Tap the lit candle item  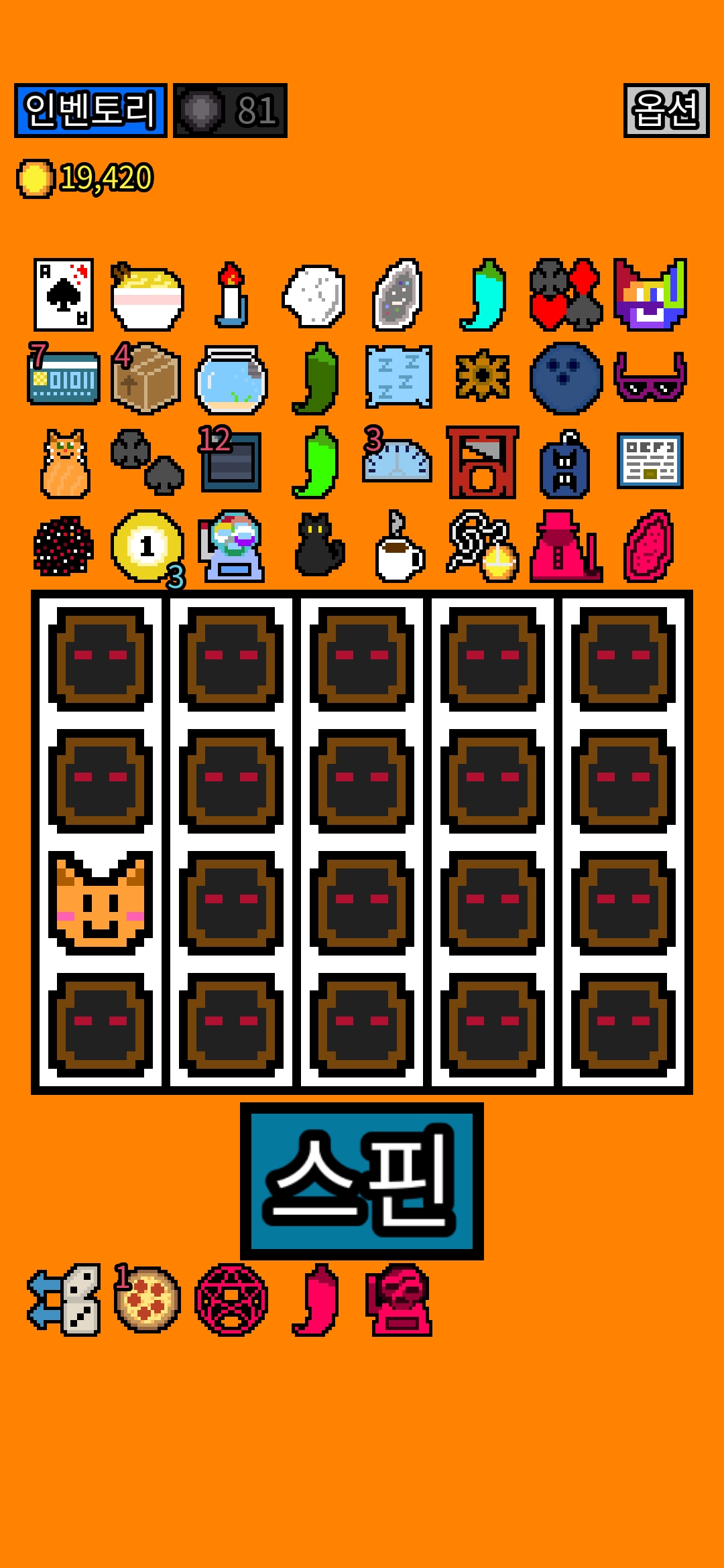point(231,295)
